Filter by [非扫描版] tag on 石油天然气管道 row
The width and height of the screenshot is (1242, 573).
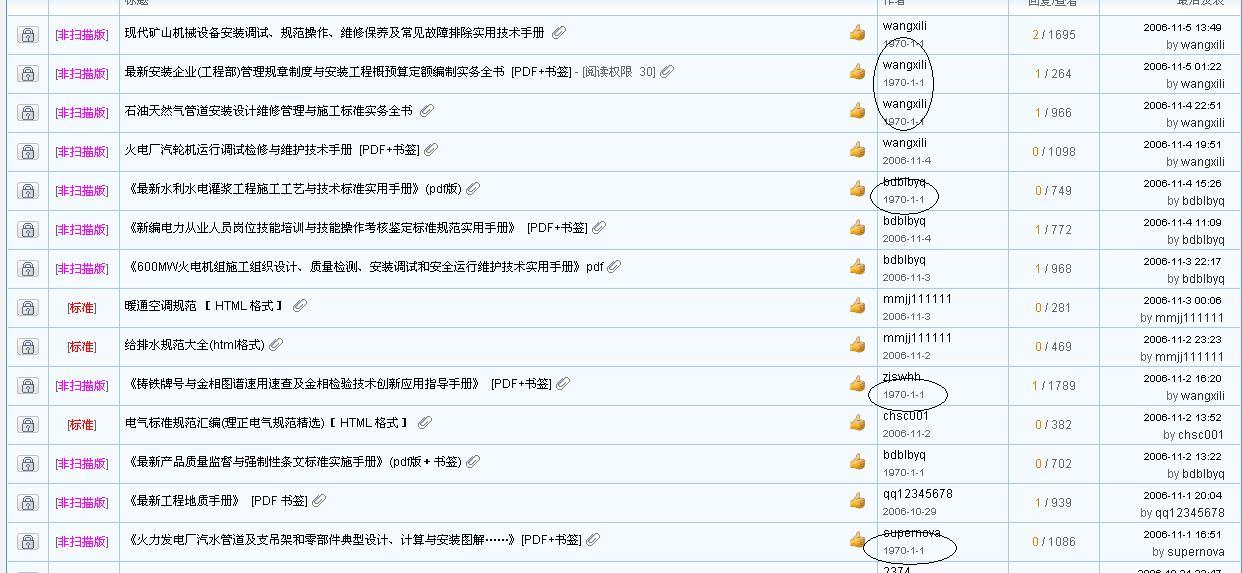[x=82, y=112]
